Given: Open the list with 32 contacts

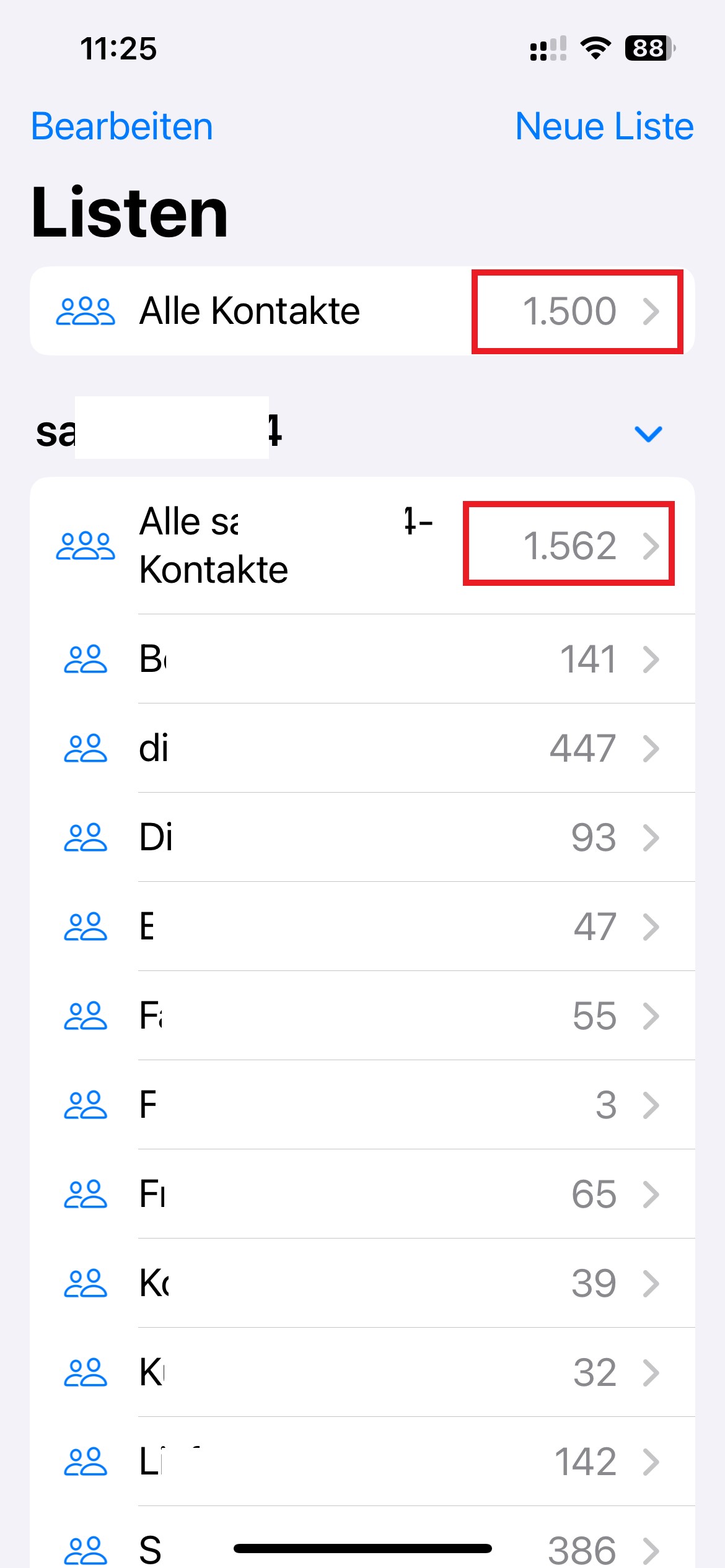Looking at the screenshot, I should pos(362,1372).
